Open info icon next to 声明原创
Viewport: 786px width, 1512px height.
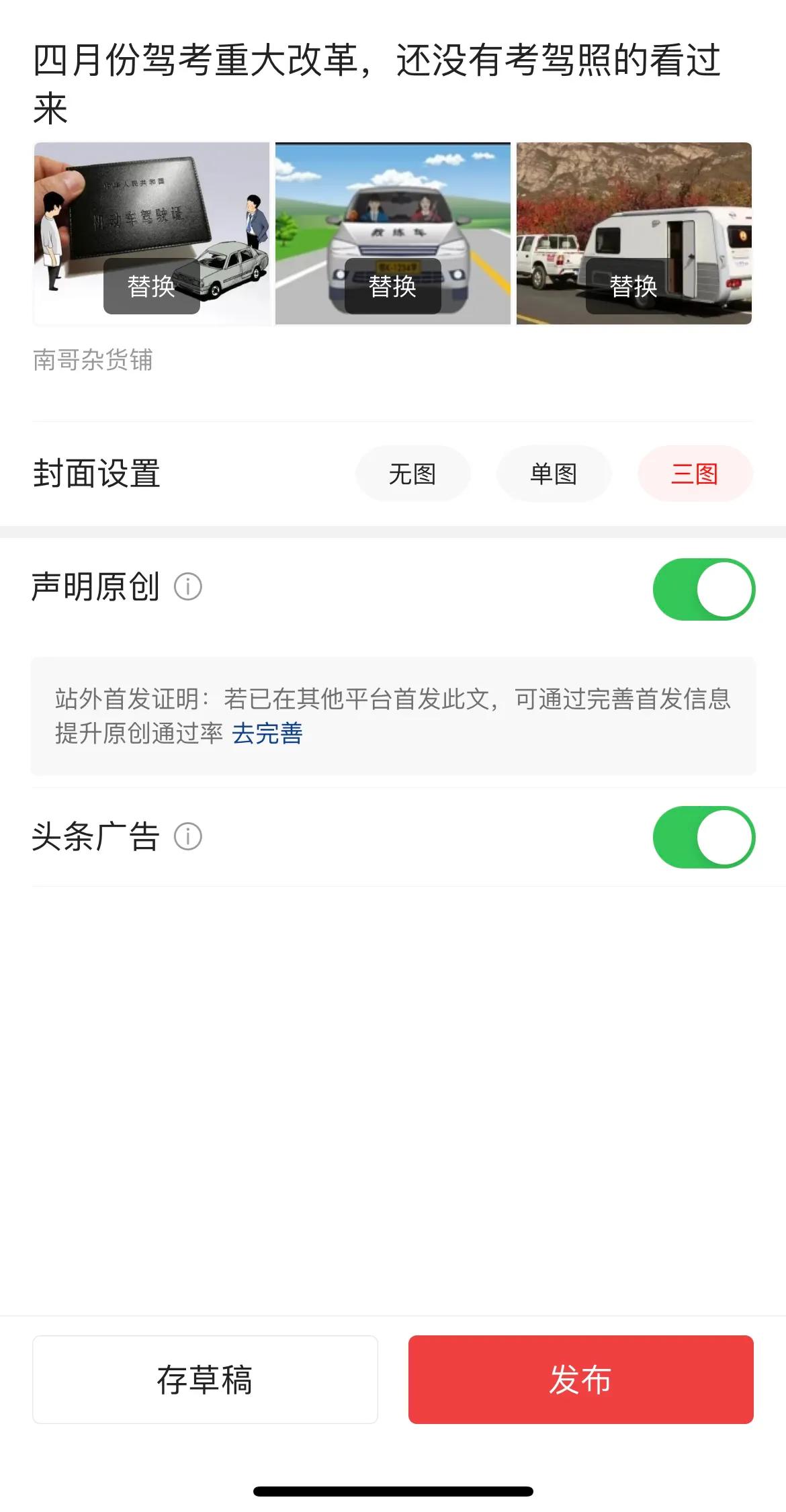(x=188, y=586)
